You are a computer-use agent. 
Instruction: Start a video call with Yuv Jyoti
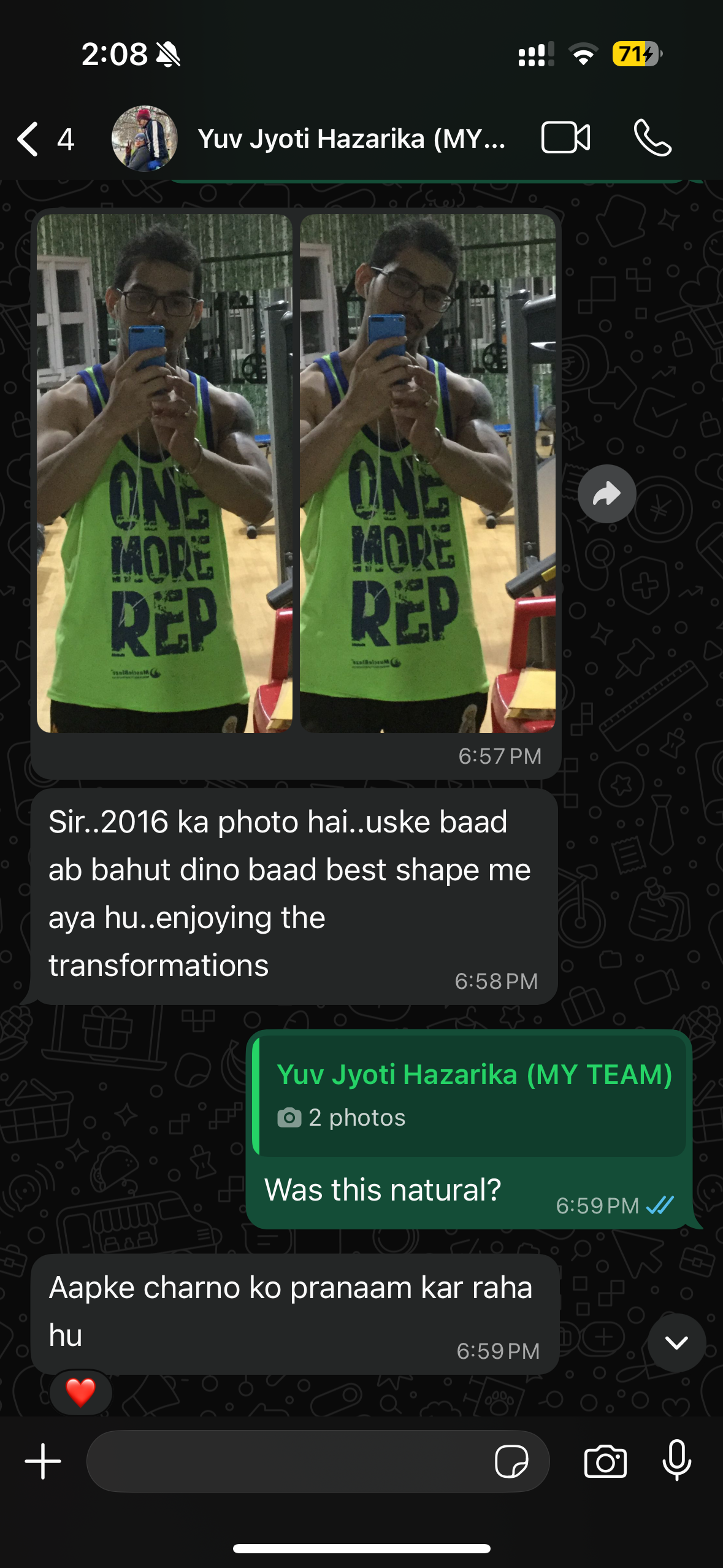pos(565,137)
